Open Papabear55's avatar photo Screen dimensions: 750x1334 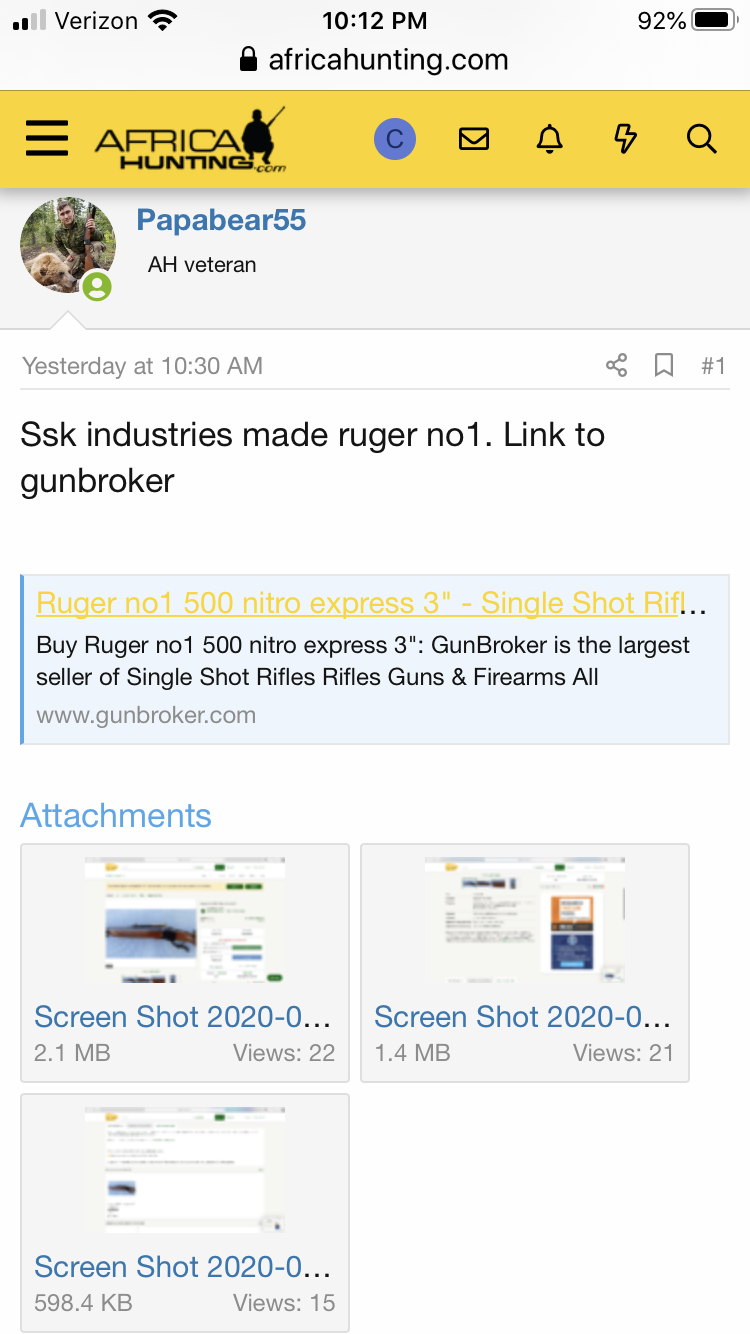pos(68,245)
